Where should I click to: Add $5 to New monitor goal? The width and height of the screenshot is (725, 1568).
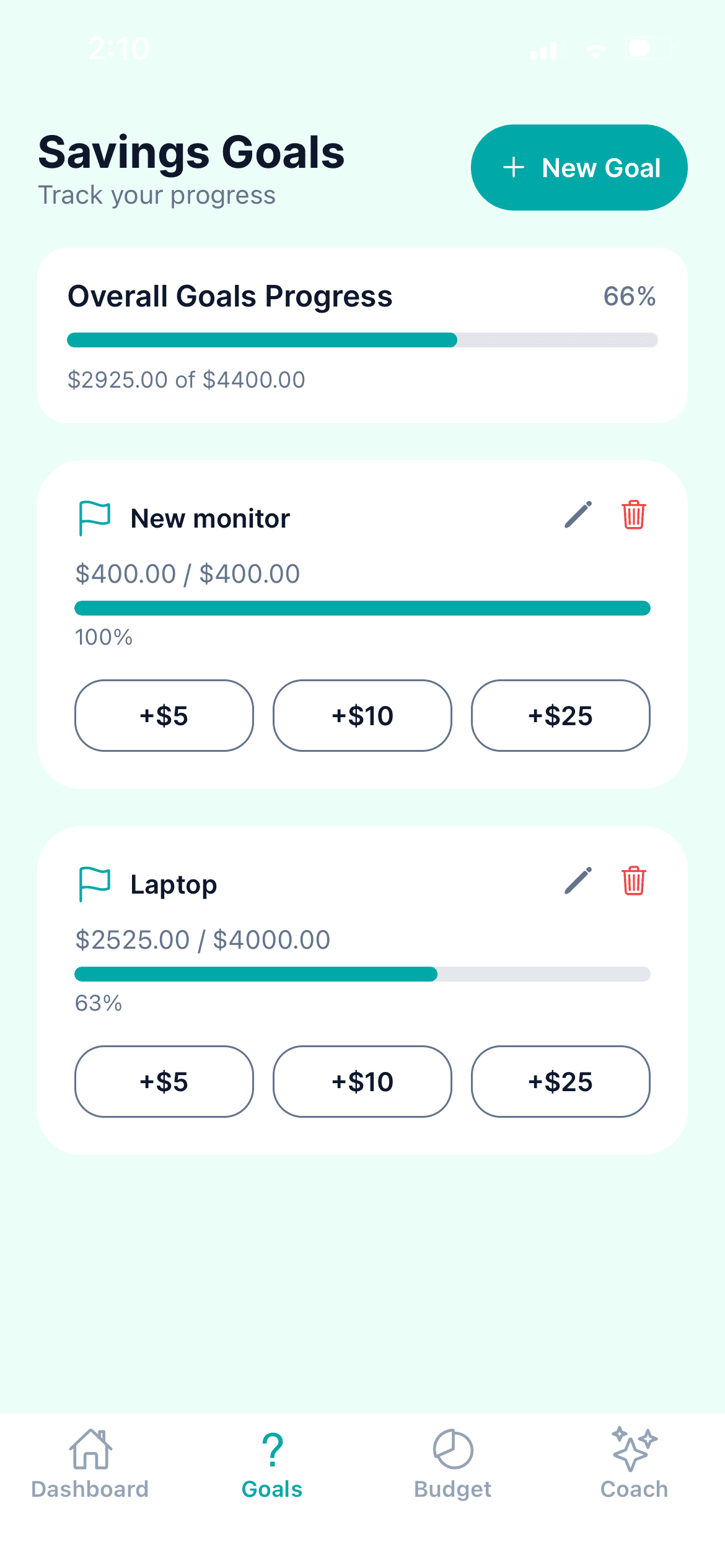(164, 715)
